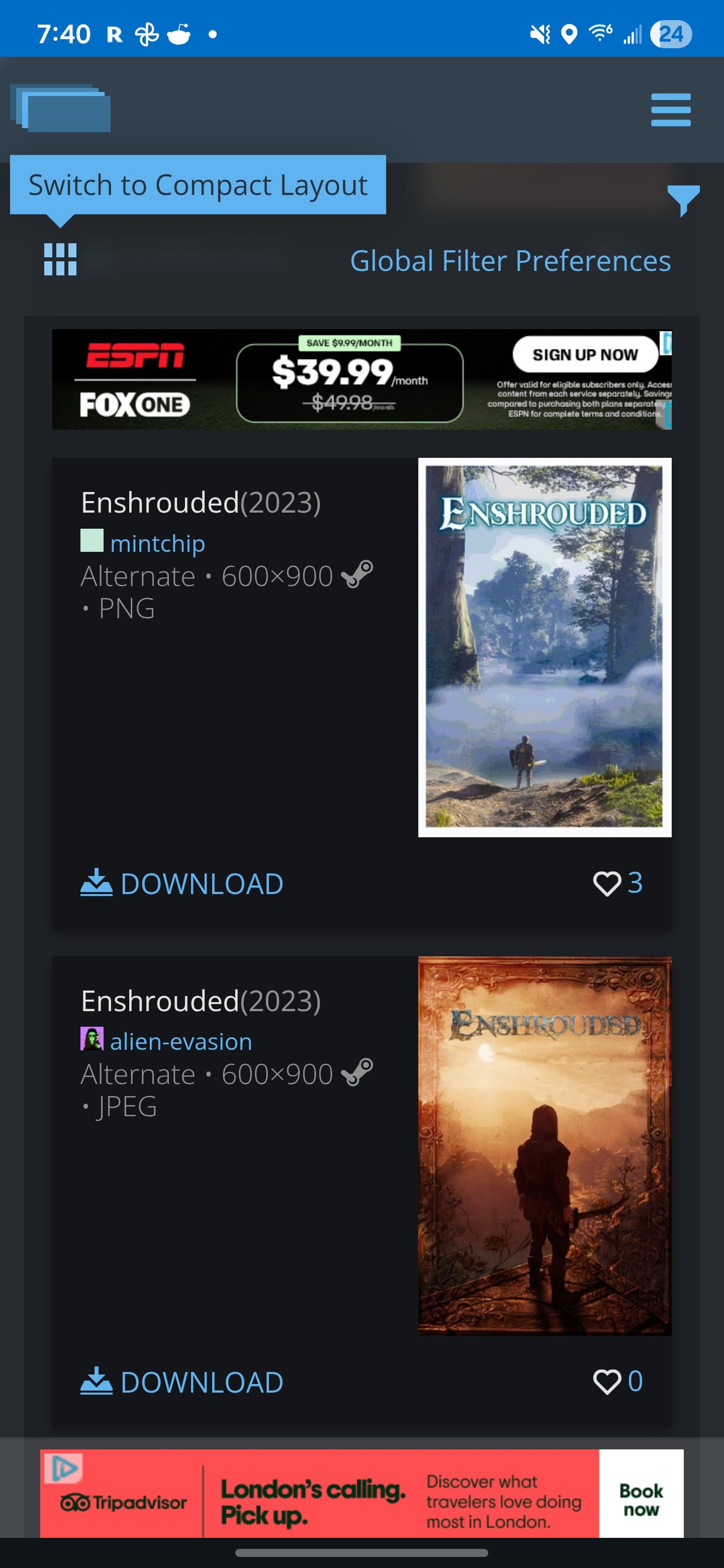Screen dimensions: 724x1568
Task: Open alien-evasion's Enshrouded cover image
Action: pyautogui.click(x=545, y=1145)
